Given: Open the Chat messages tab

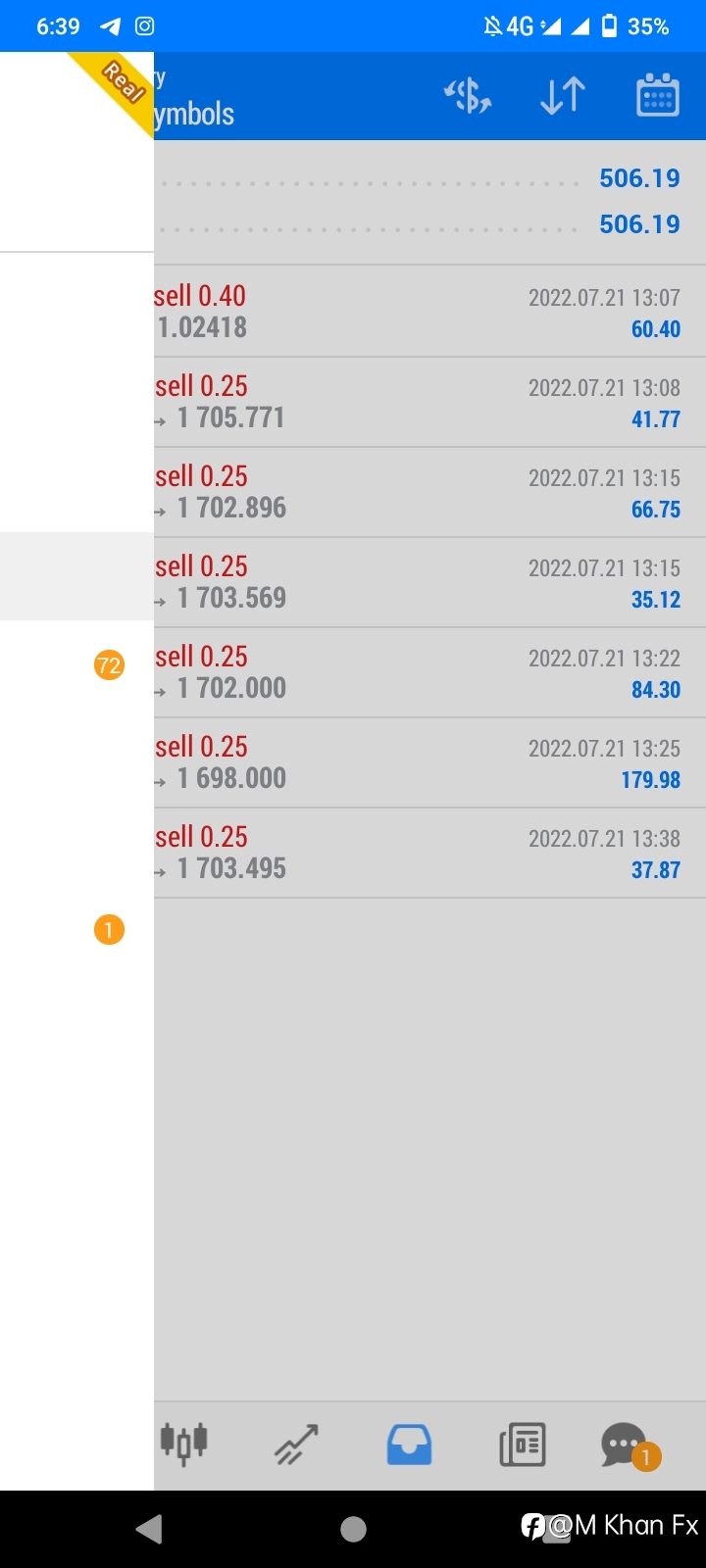Looking at the screenshot, I should point(630,1445).
